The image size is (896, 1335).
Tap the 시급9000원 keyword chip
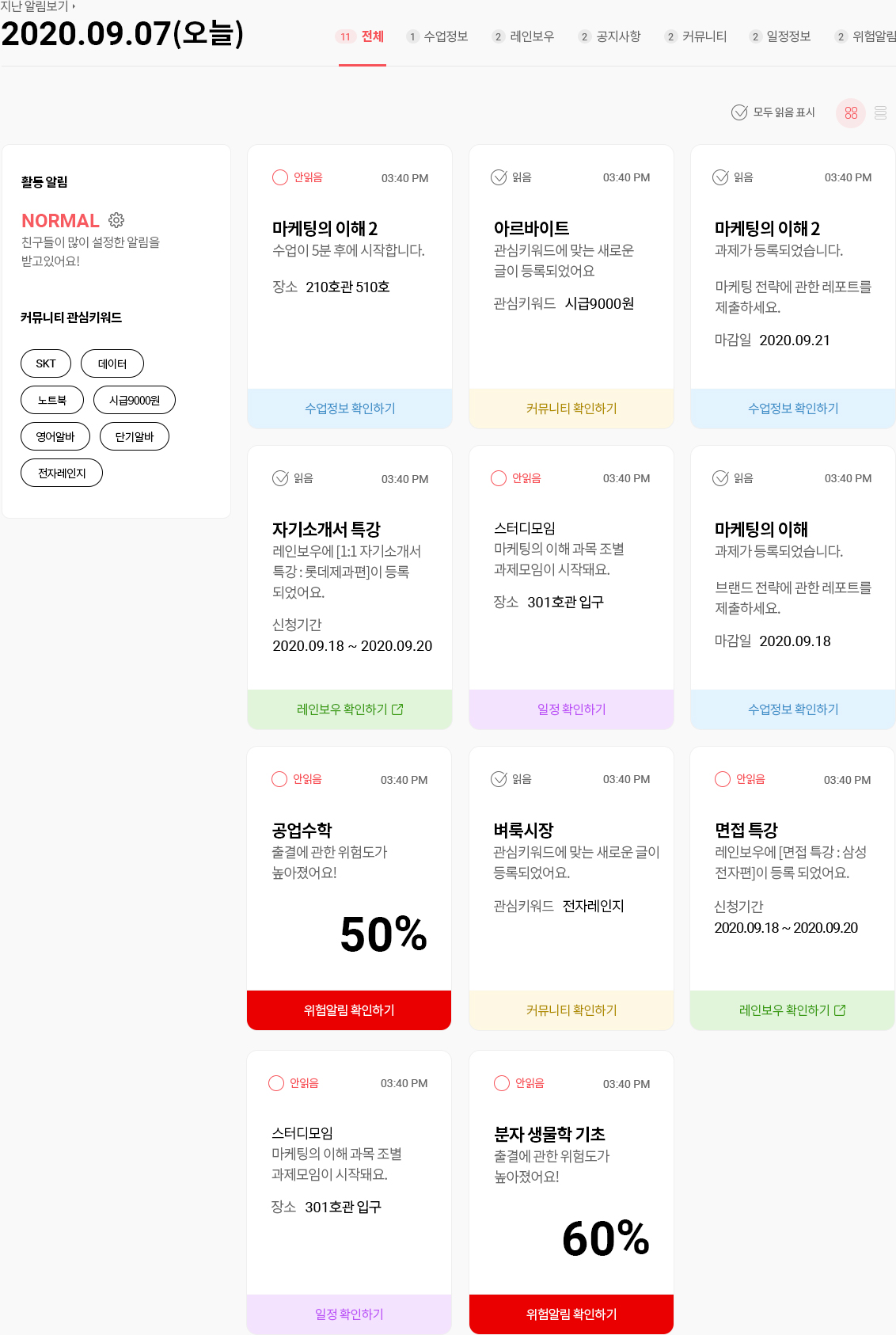[135, 400]
